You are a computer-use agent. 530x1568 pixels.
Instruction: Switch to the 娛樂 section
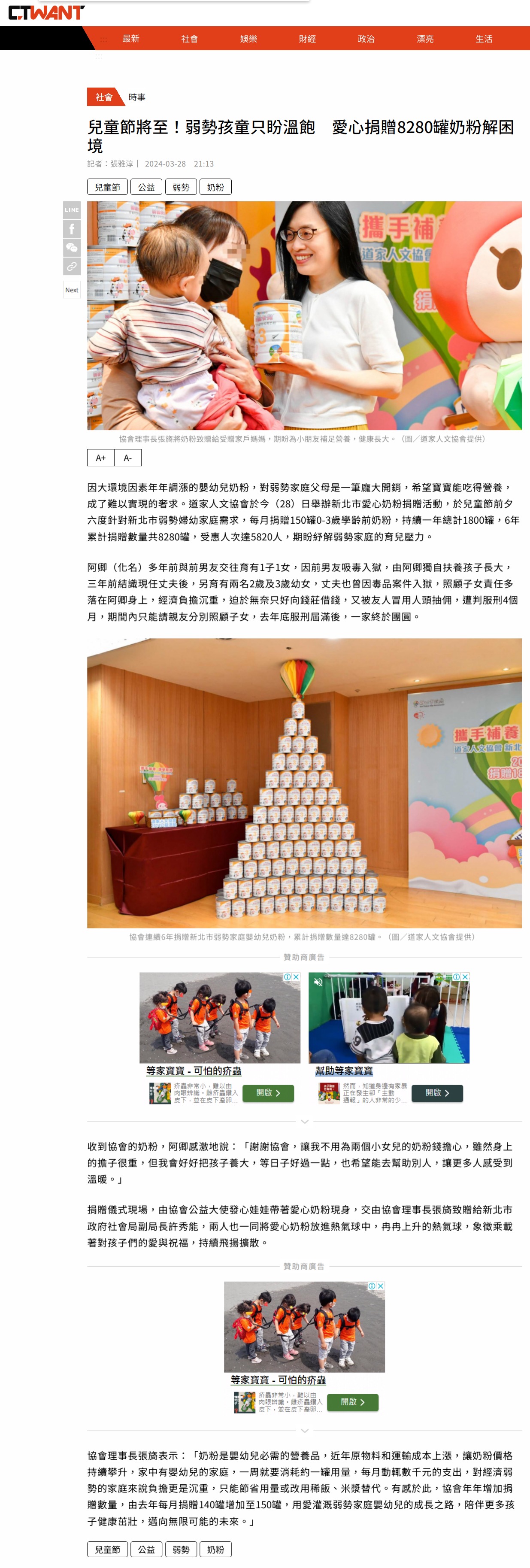(x=248, y=39)
